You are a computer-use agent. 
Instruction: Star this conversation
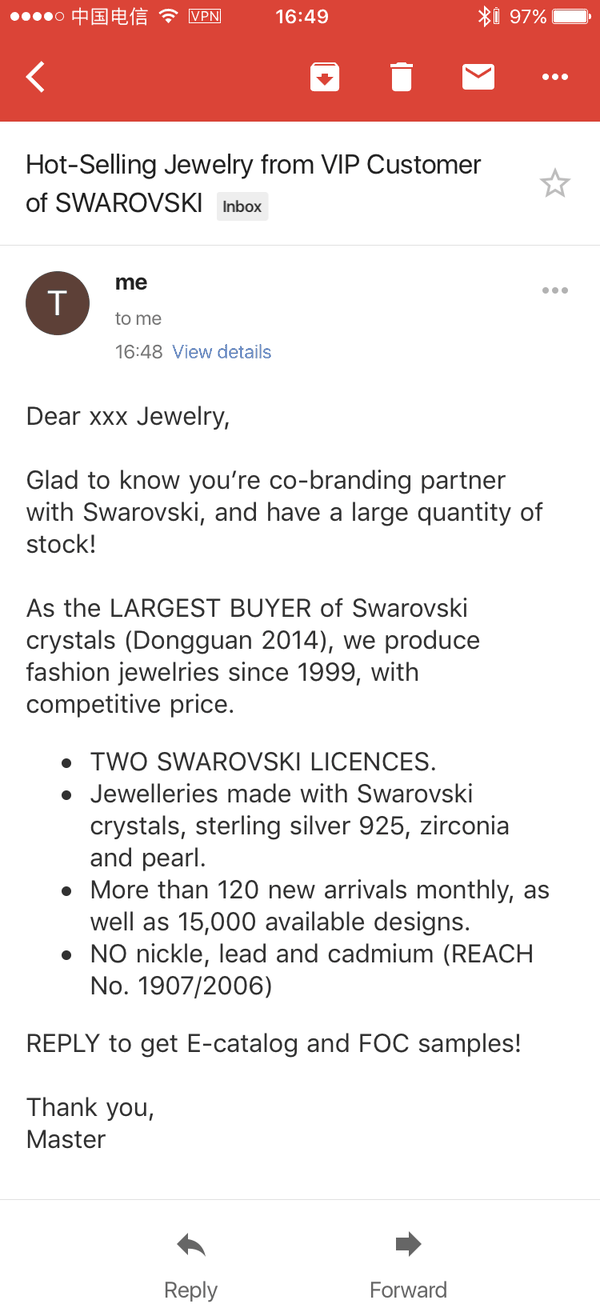pos(554,184)
